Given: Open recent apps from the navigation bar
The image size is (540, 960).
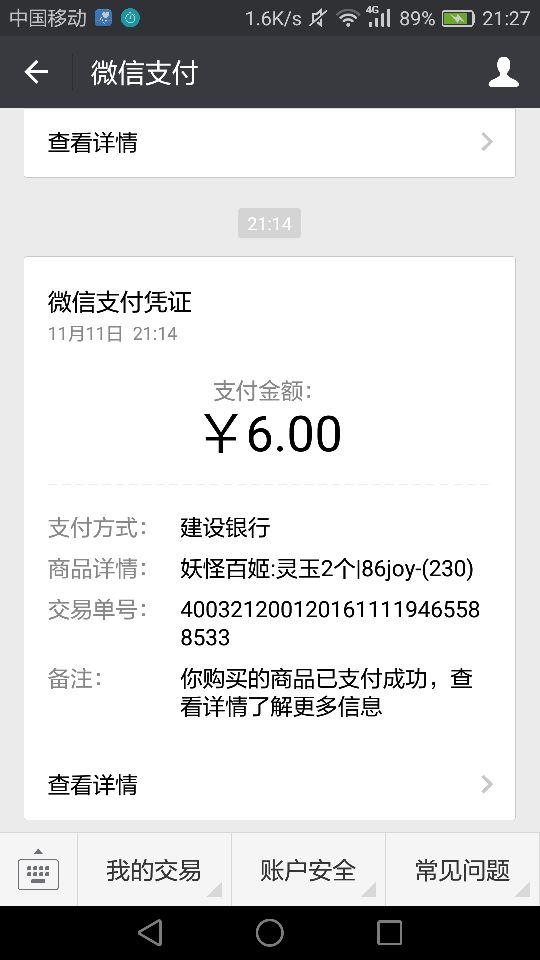Looking at the screenshot, I should point(389,933).
